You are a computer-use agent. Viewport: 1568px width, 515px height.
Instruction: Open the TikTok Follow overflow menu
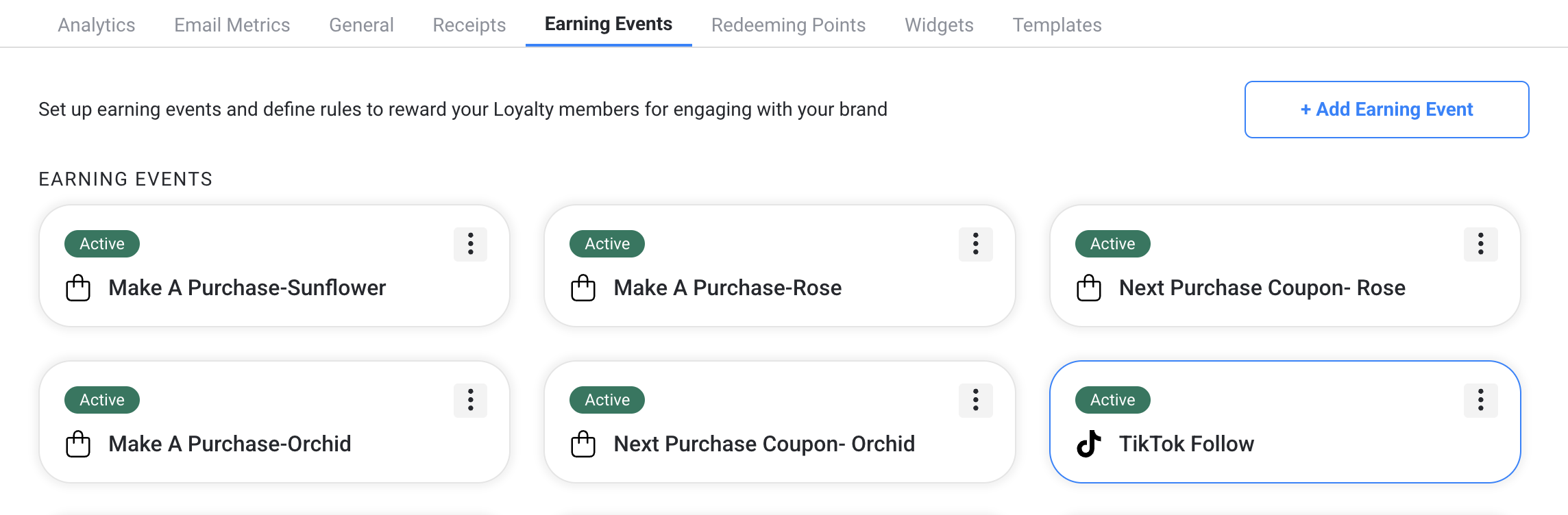click(x=1480, y=400)
